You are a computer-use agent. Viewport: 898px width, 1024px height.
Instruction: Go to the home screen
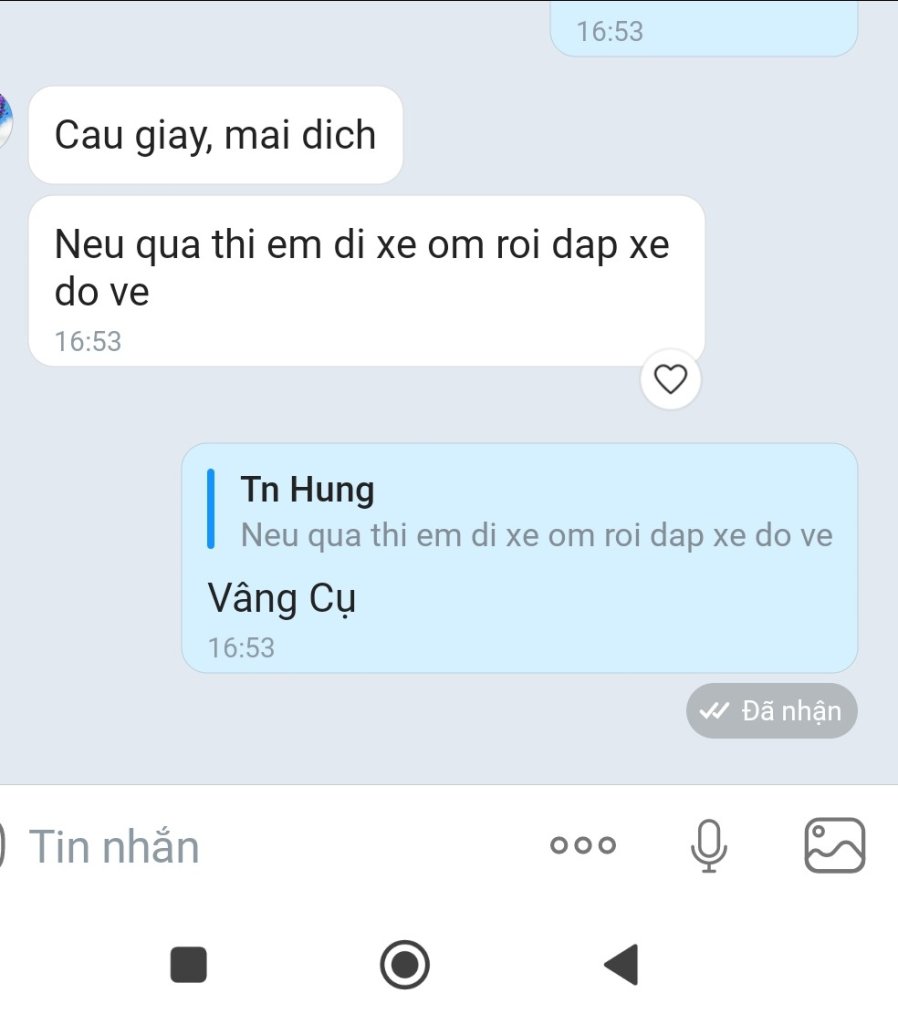pyautogui.click(x=405, y=965)
